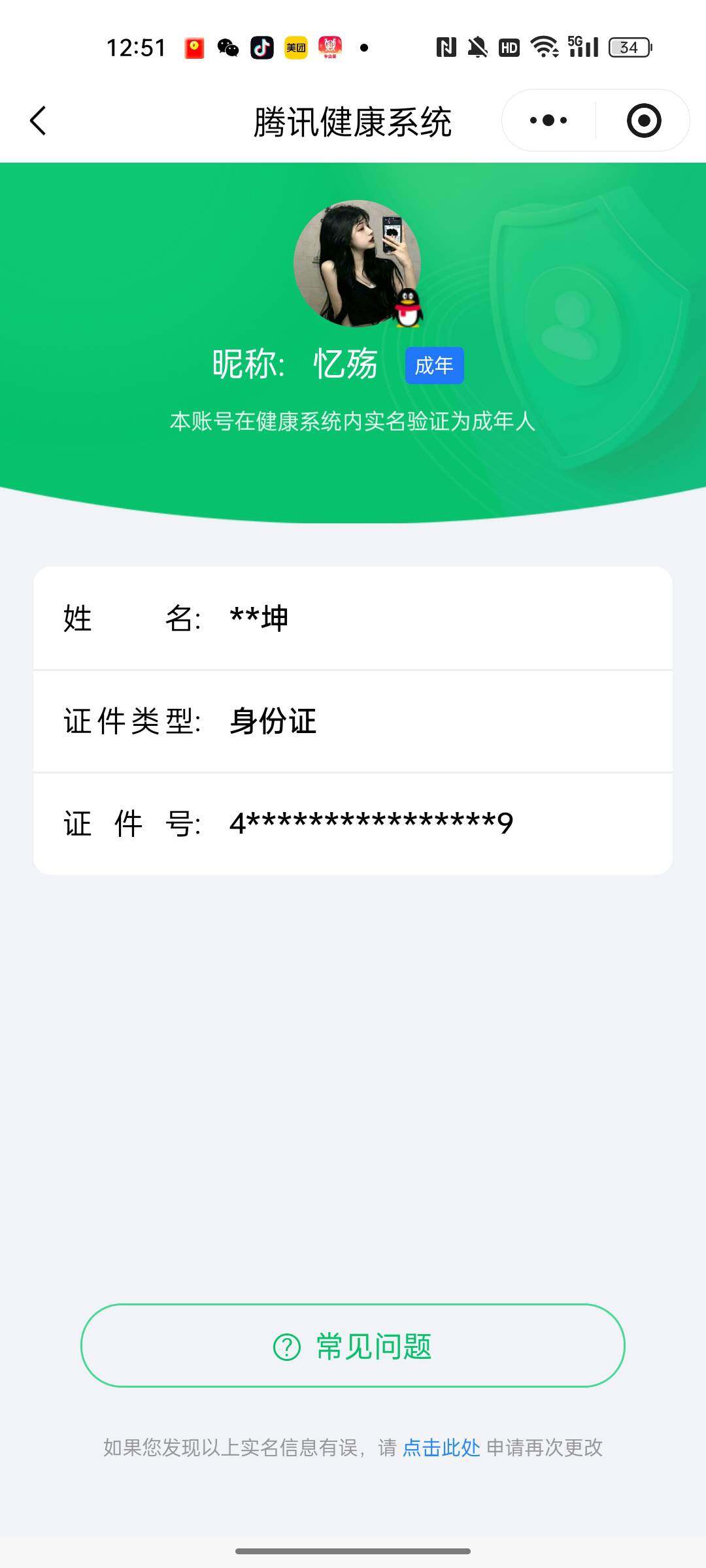Screen dimensions: 706x1568
Task: Open the Meituan icon in the status bar
Action: [294, 48]
